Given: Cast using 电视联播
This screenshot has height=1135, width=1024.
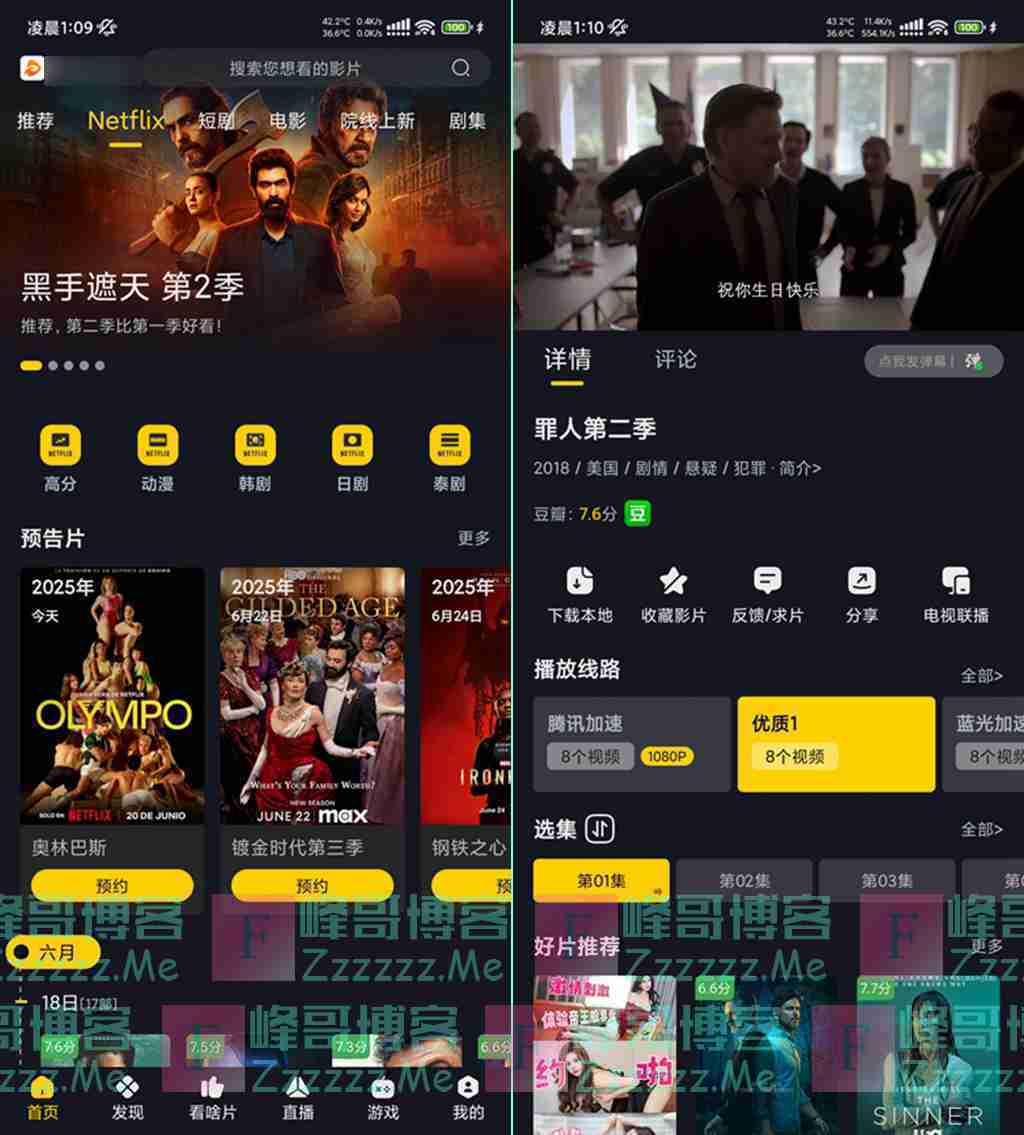Looking at the screenshot, I should pyautogui.click(x=956, y=594).
